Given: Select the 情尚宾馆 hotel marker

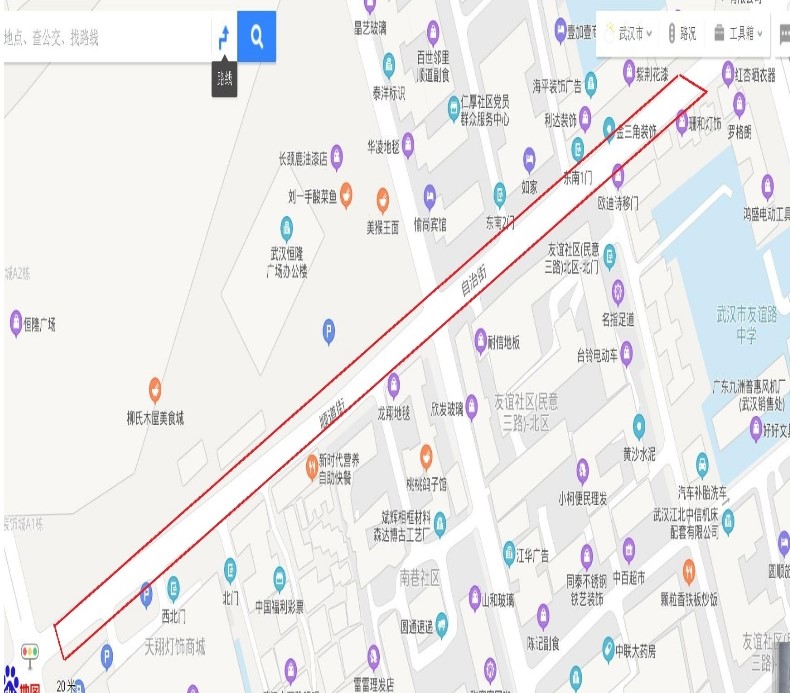Looking at the screenshot, I should [x=430, y=194].
